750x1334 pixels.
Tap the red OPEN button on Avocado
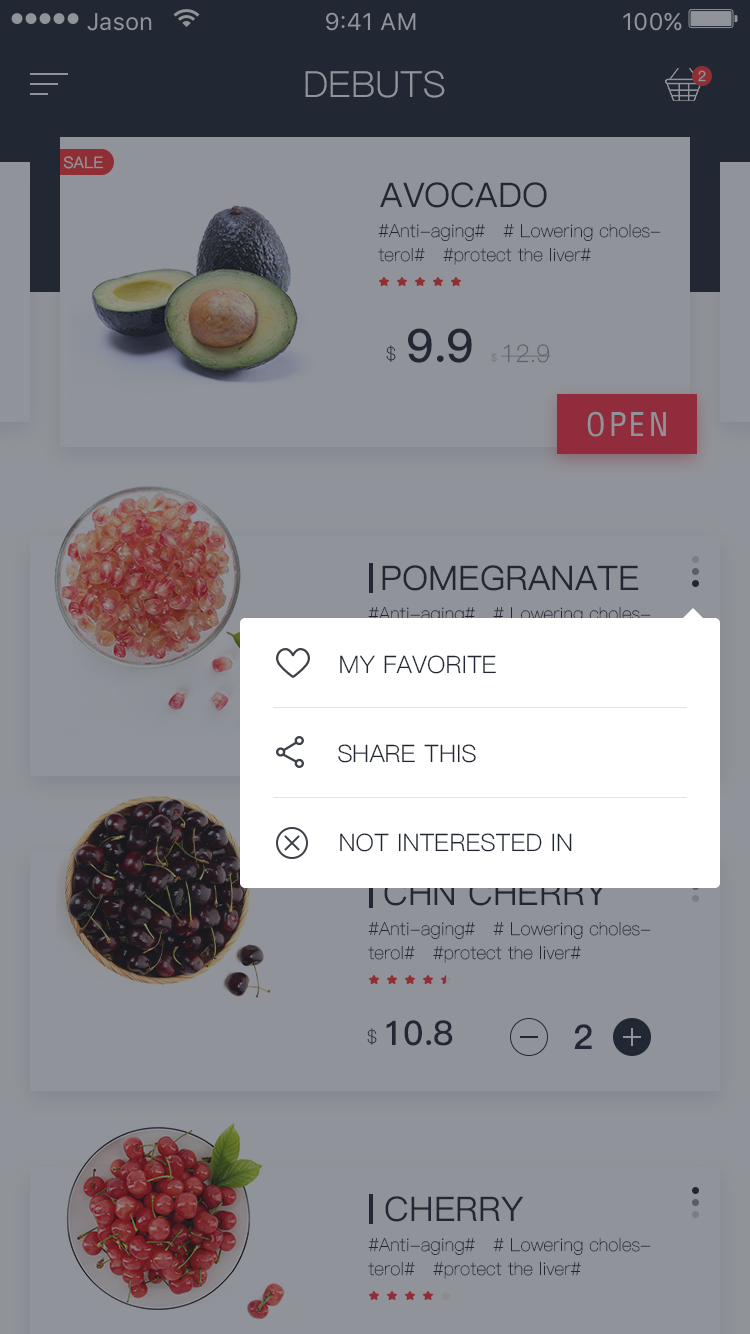(x=627, y=424)
